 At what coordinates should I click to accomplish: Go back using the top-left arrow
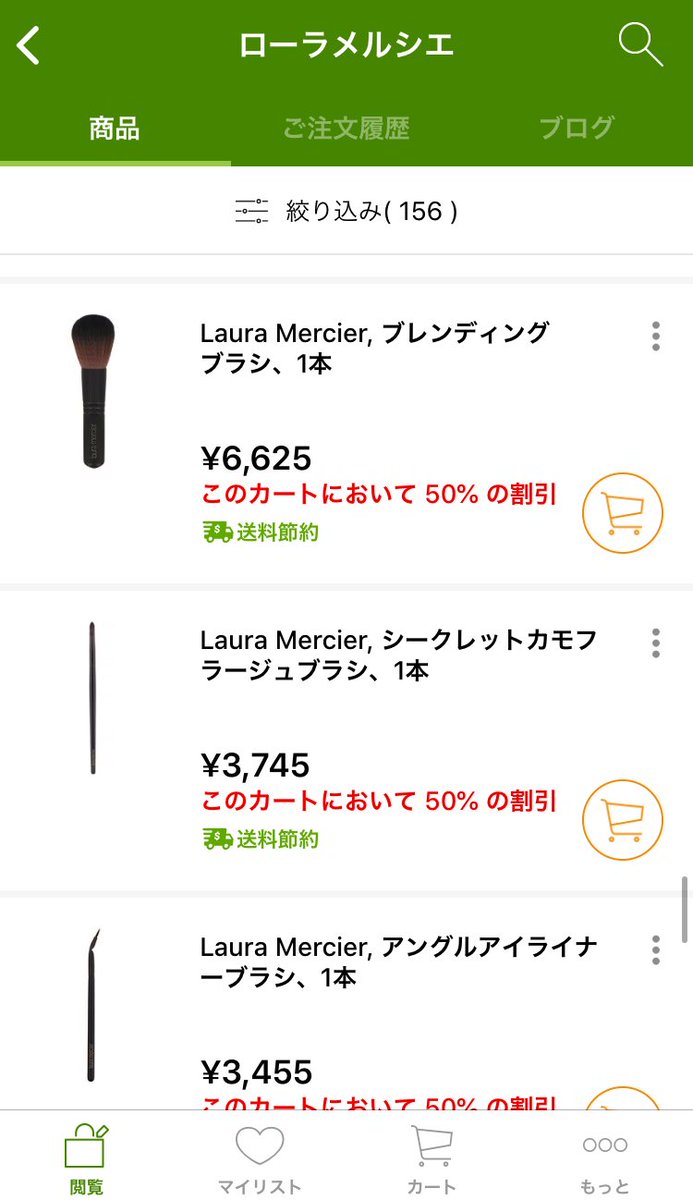29,46
